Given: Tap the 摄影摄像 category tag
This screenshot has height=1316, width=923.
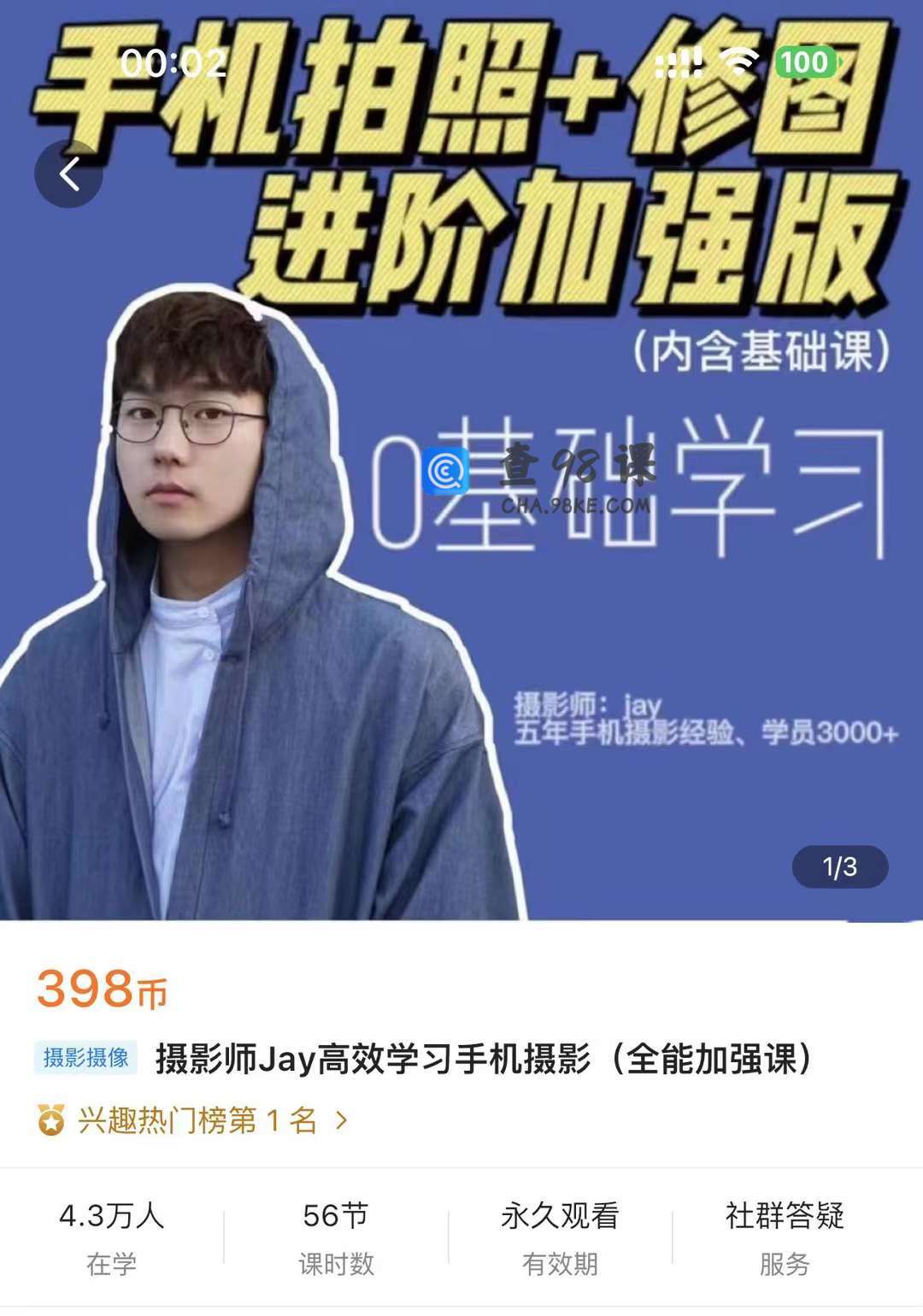Looking at the screenshot, I should (85, 1058).
